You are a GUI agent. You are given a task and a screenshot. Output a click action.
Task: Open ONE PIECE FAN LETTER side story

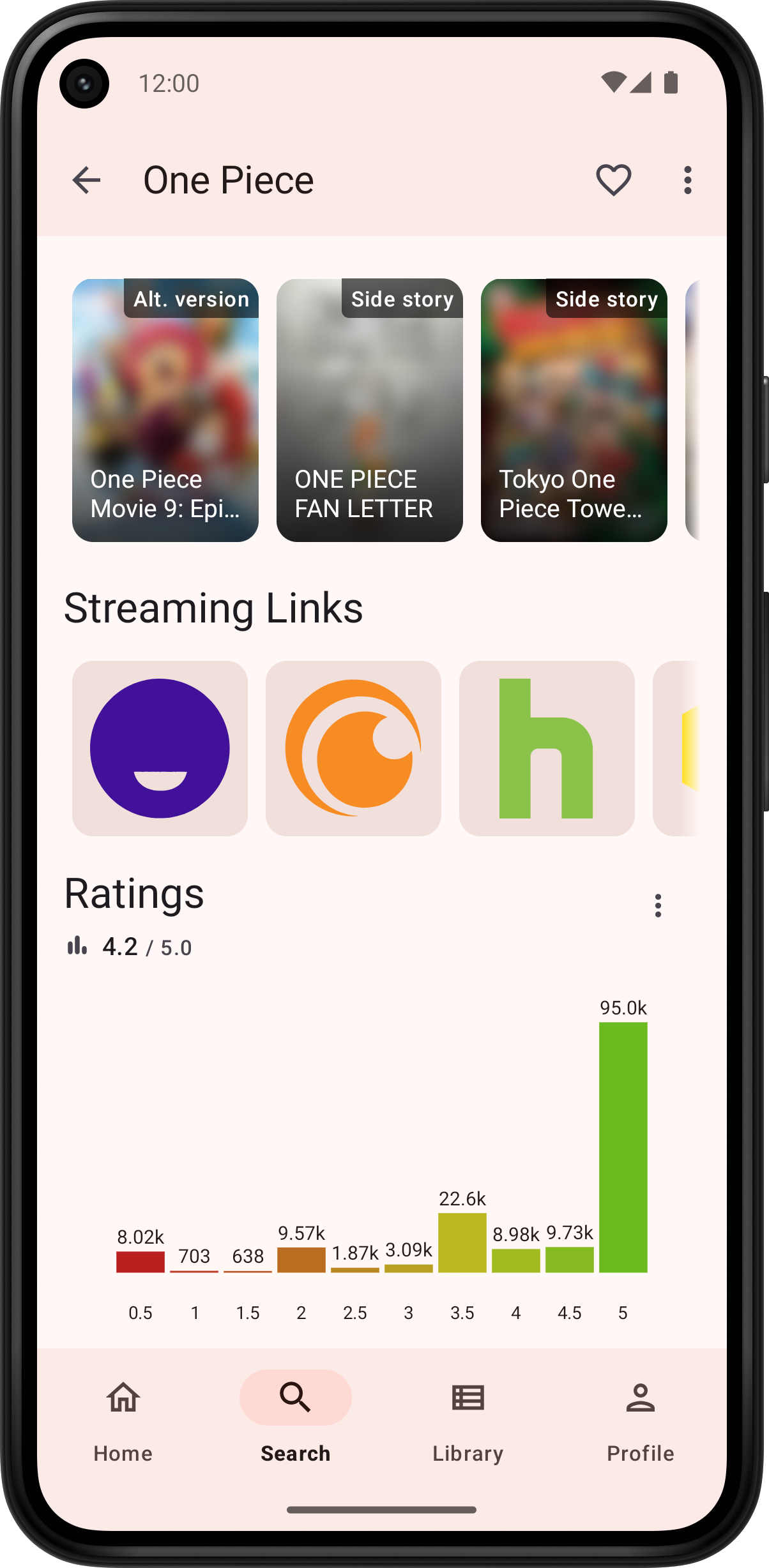click(370, 410)
